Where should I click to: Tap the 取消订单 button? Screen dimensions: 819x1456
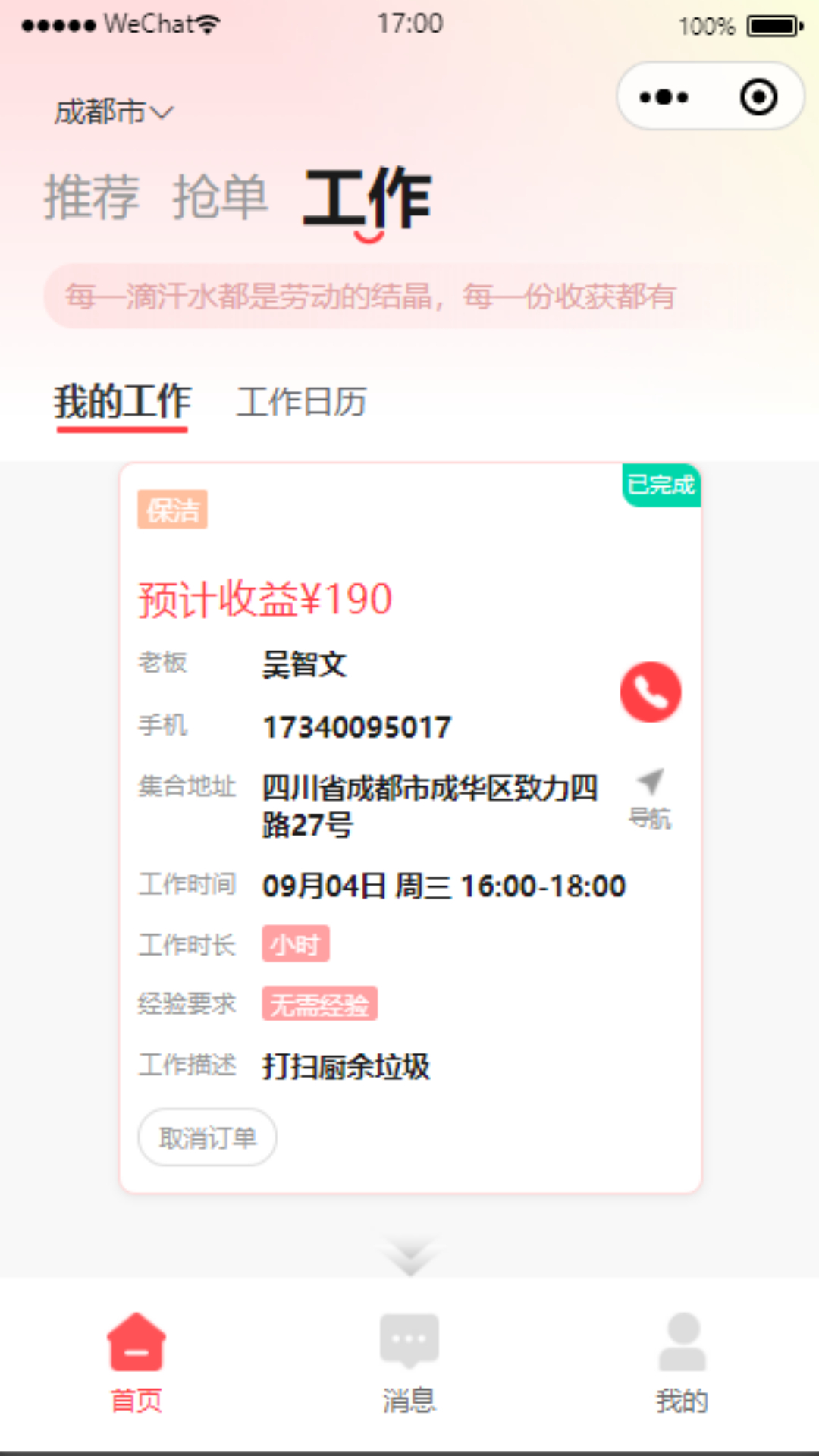tap(207, 1137)
